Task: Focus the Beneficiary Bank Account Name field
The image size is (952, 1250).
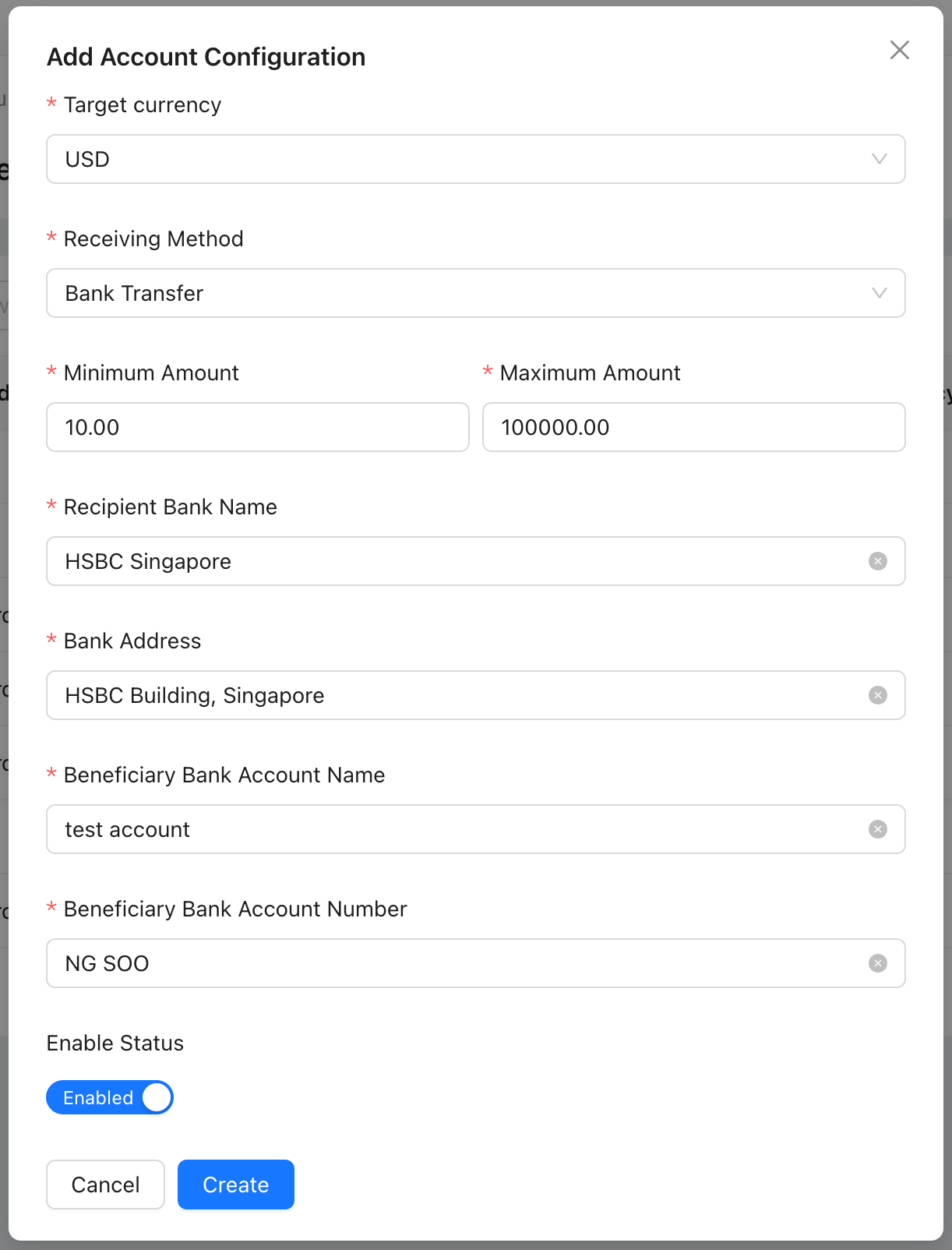Action: tap(452, 829)
